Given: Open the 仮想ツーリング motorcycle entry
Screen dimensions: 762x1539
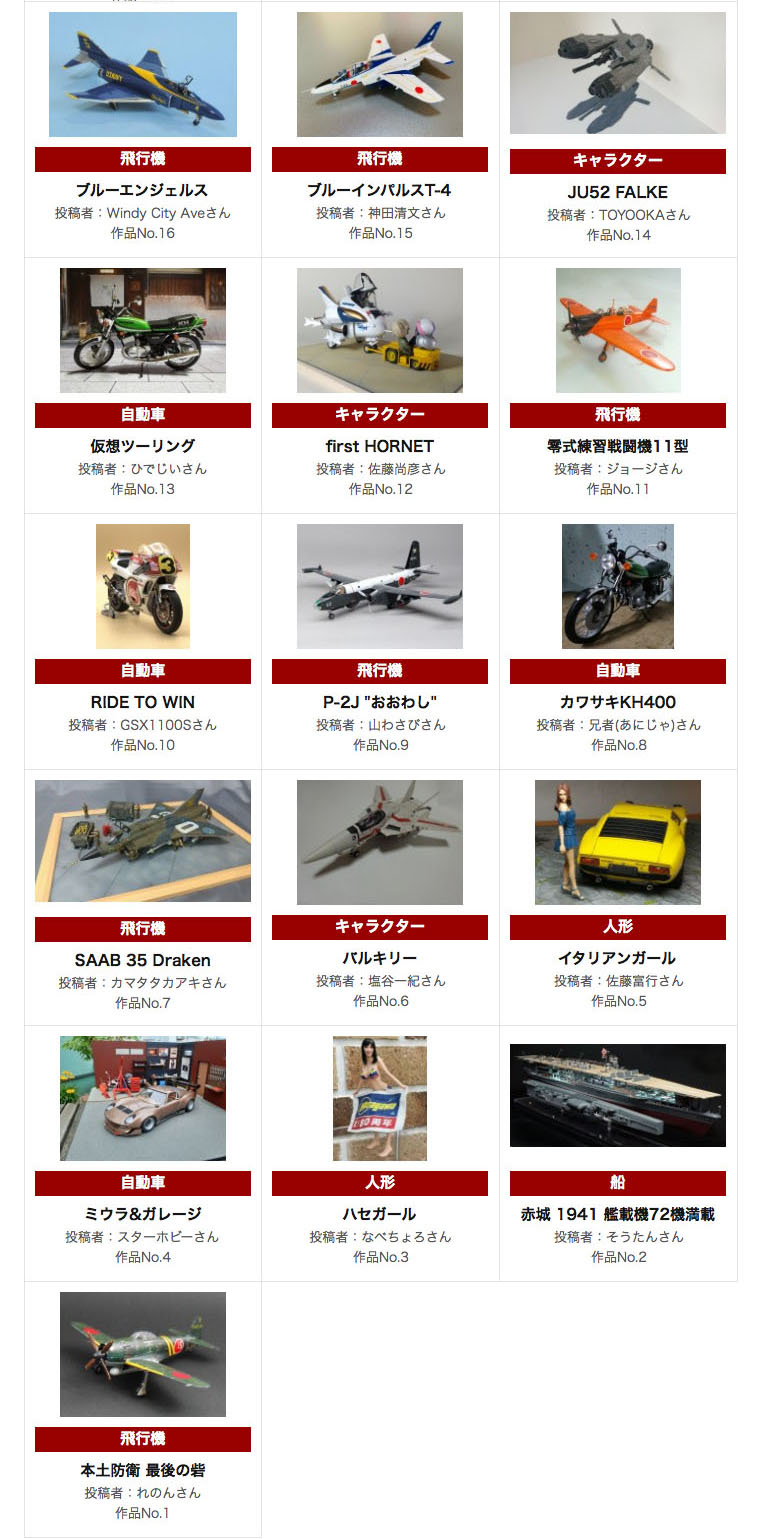Looking at the screenshot, I should tap(142, 446).
